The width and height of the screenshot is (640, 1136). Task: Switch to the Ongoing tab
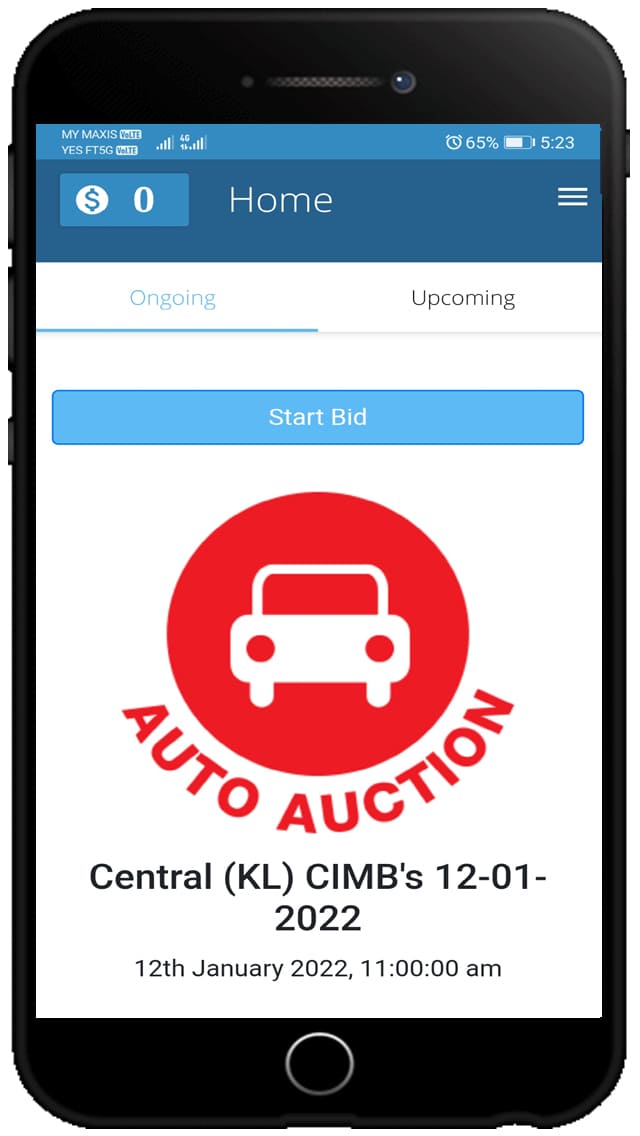click(x=173, y=298)
